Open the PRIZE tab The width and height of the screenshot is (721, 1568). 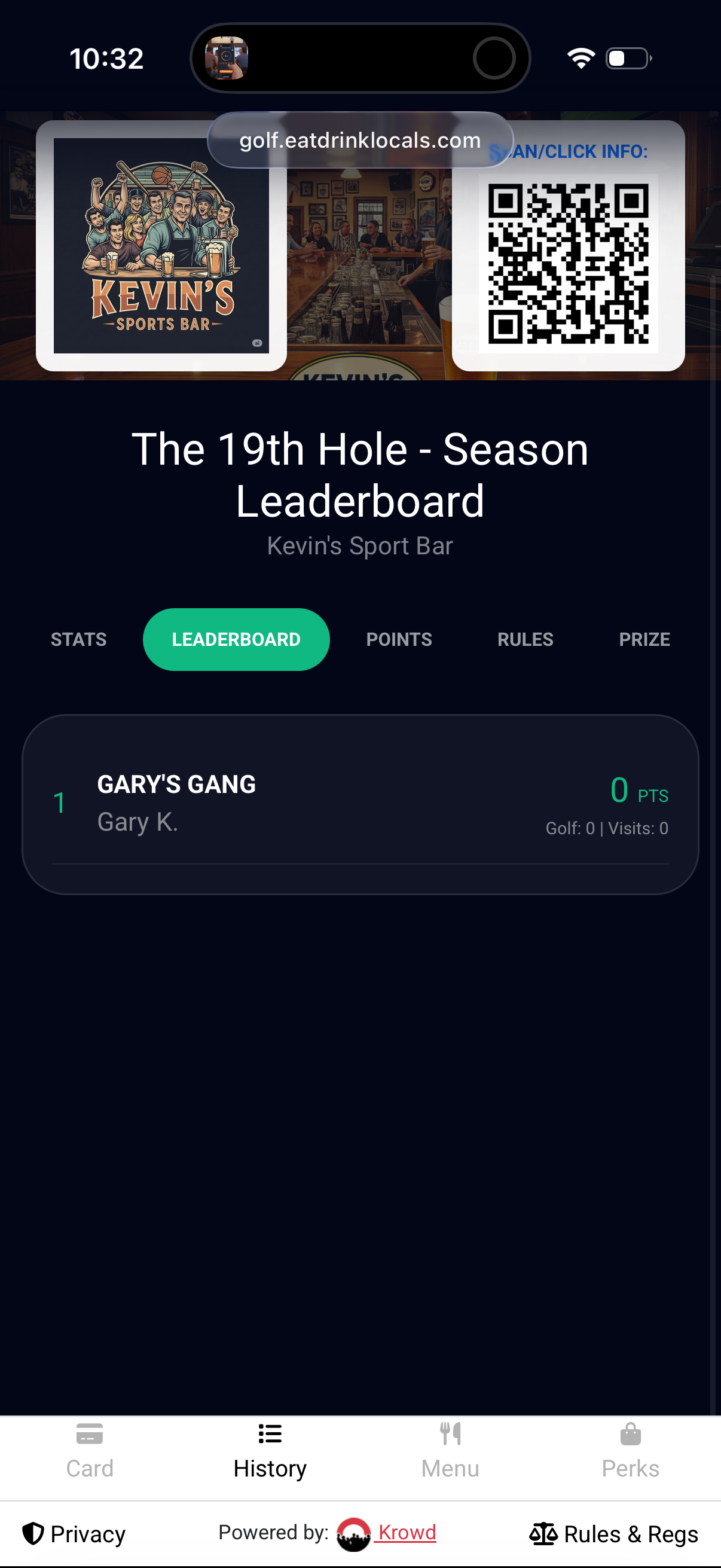644,639
